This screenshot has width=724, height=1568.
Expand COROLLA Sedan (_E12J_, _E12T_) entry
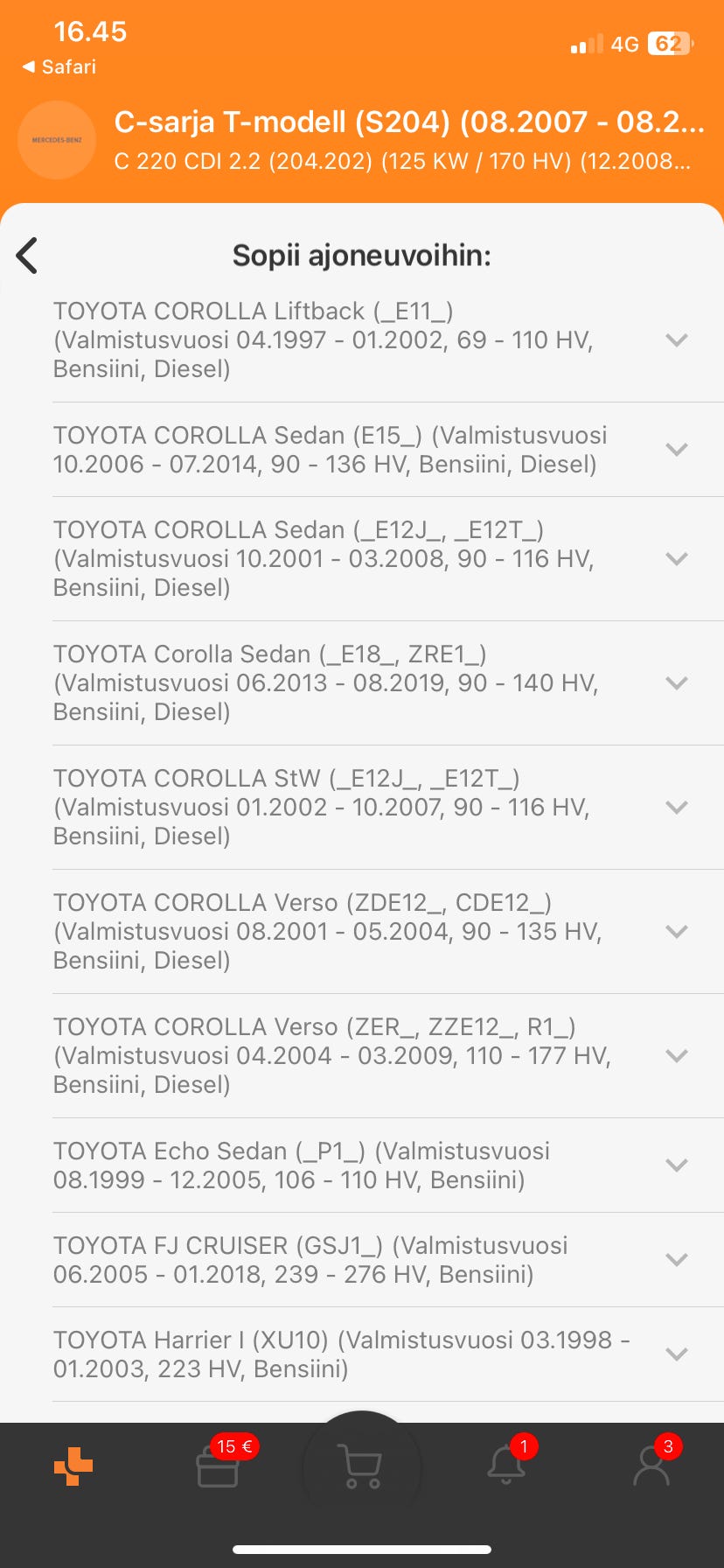tap(676, 559)
